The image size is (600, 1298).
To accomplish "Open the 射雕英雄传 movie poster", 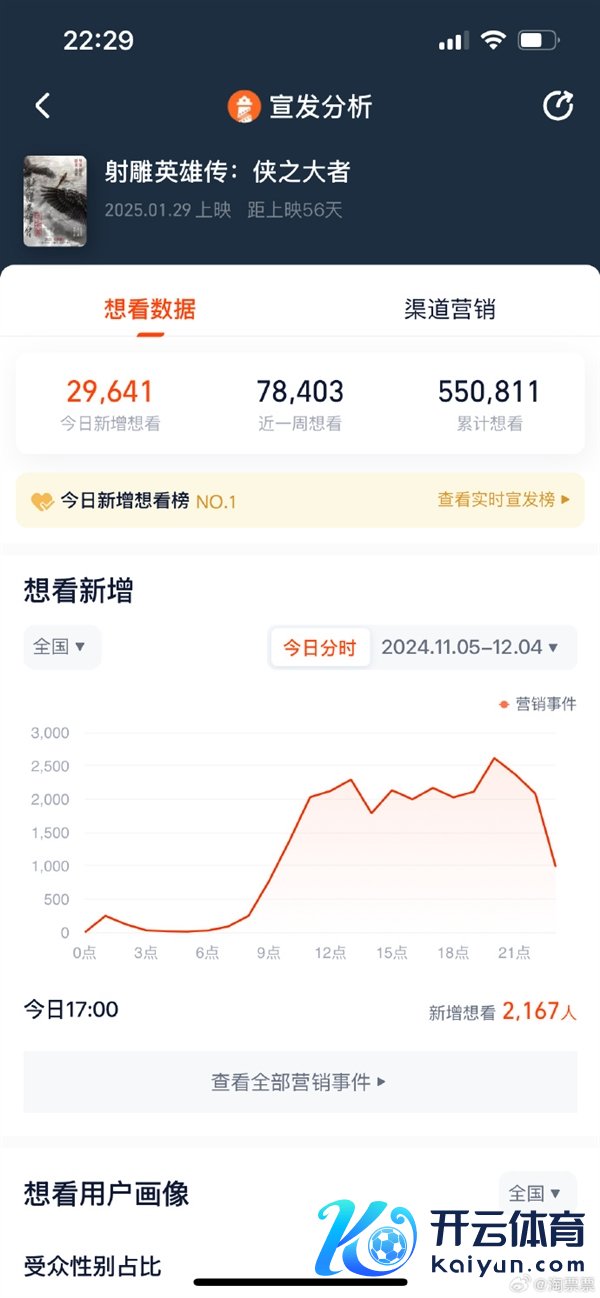I will pos(55,200).
